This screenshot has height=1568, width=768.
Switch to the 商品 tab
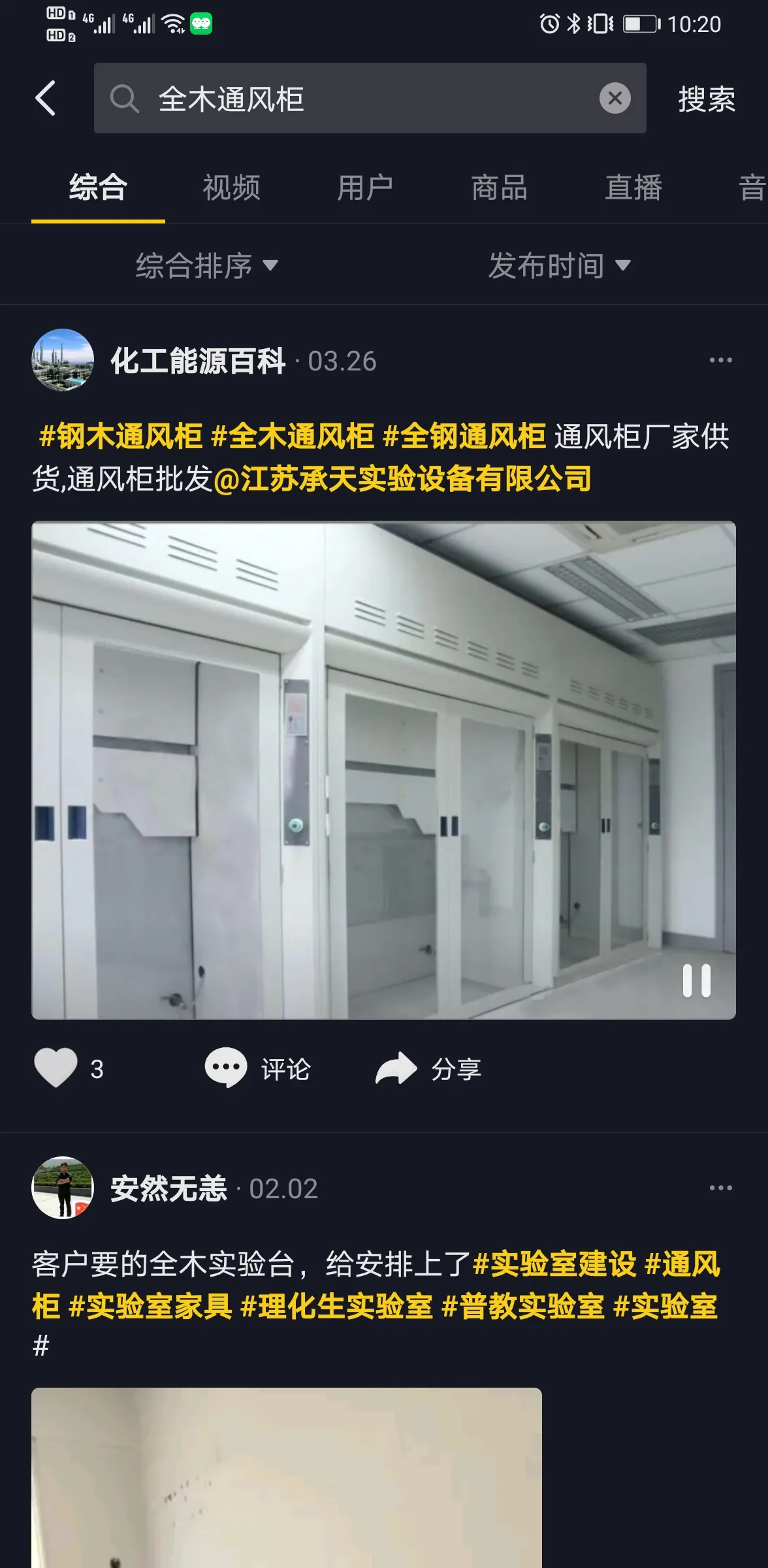coord(499,188)
